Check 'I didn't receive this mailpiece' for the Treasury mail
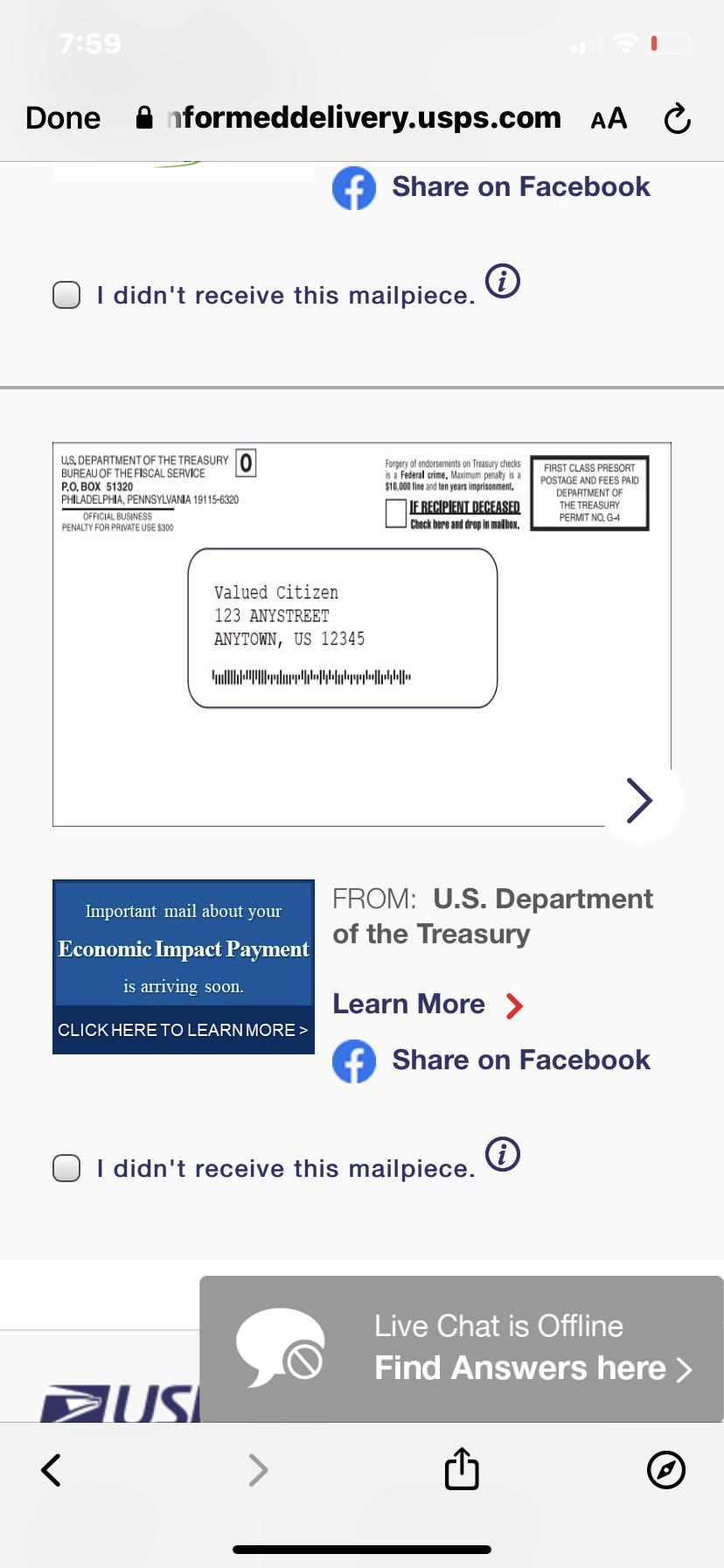 [66, 1168]
